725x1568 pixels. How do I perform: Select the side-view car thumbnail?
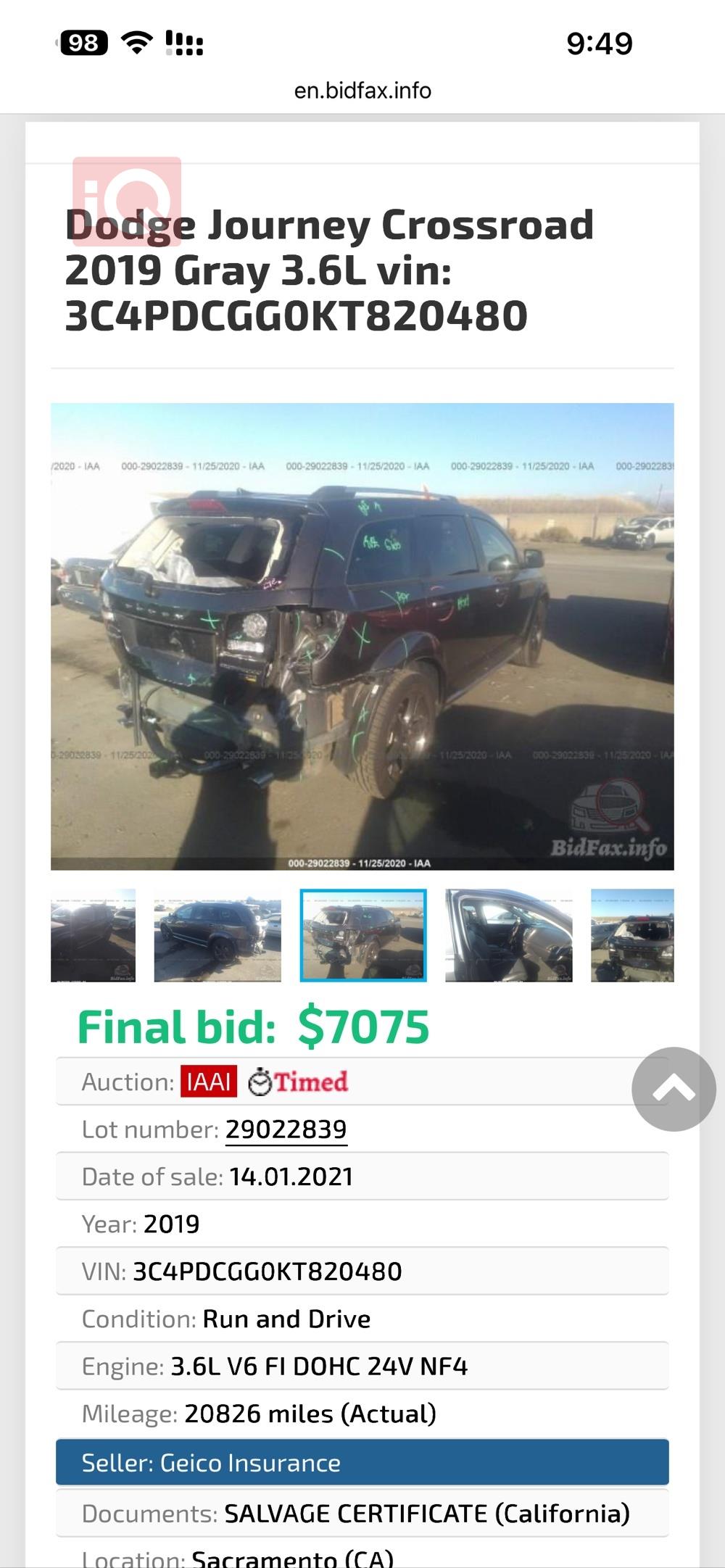click(217, 935)
